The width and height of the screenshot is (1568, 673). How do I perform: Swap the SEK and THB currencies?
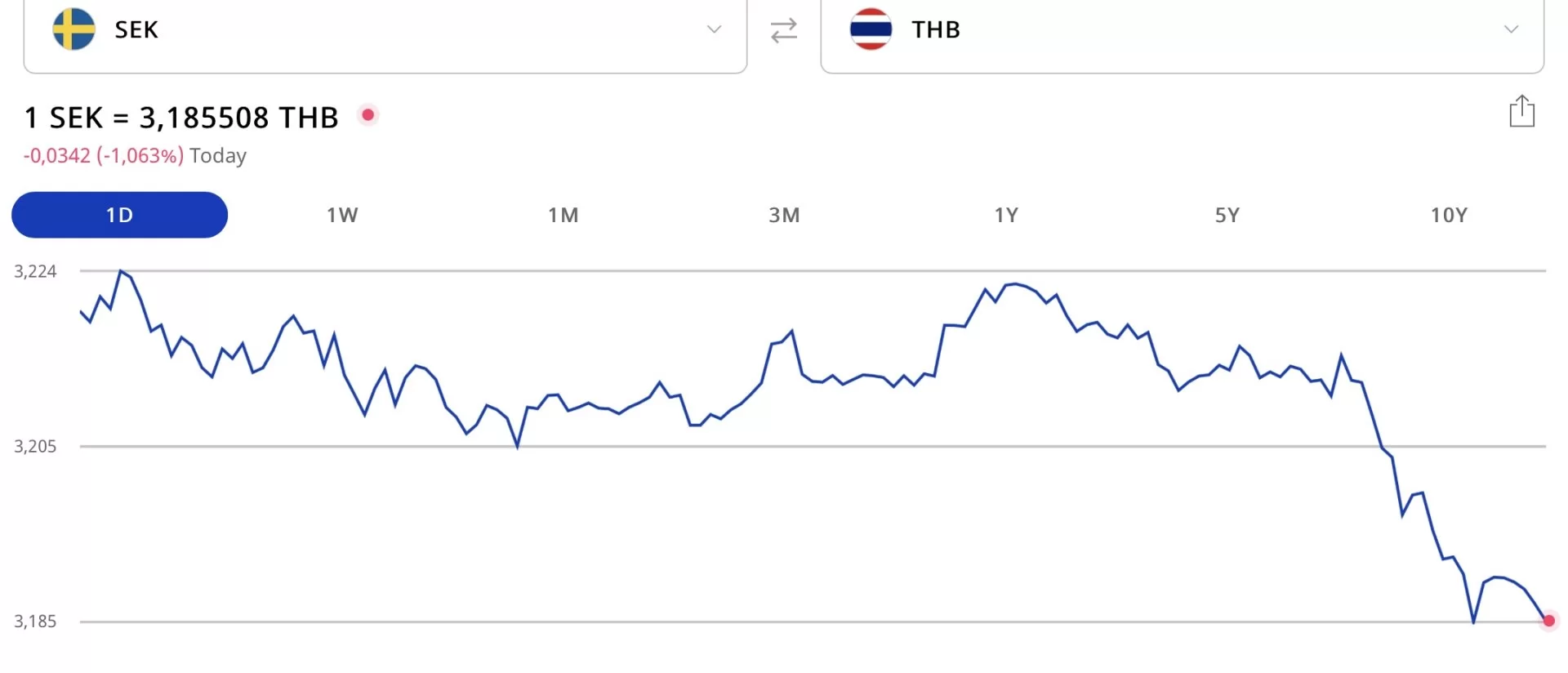point(783,31)
